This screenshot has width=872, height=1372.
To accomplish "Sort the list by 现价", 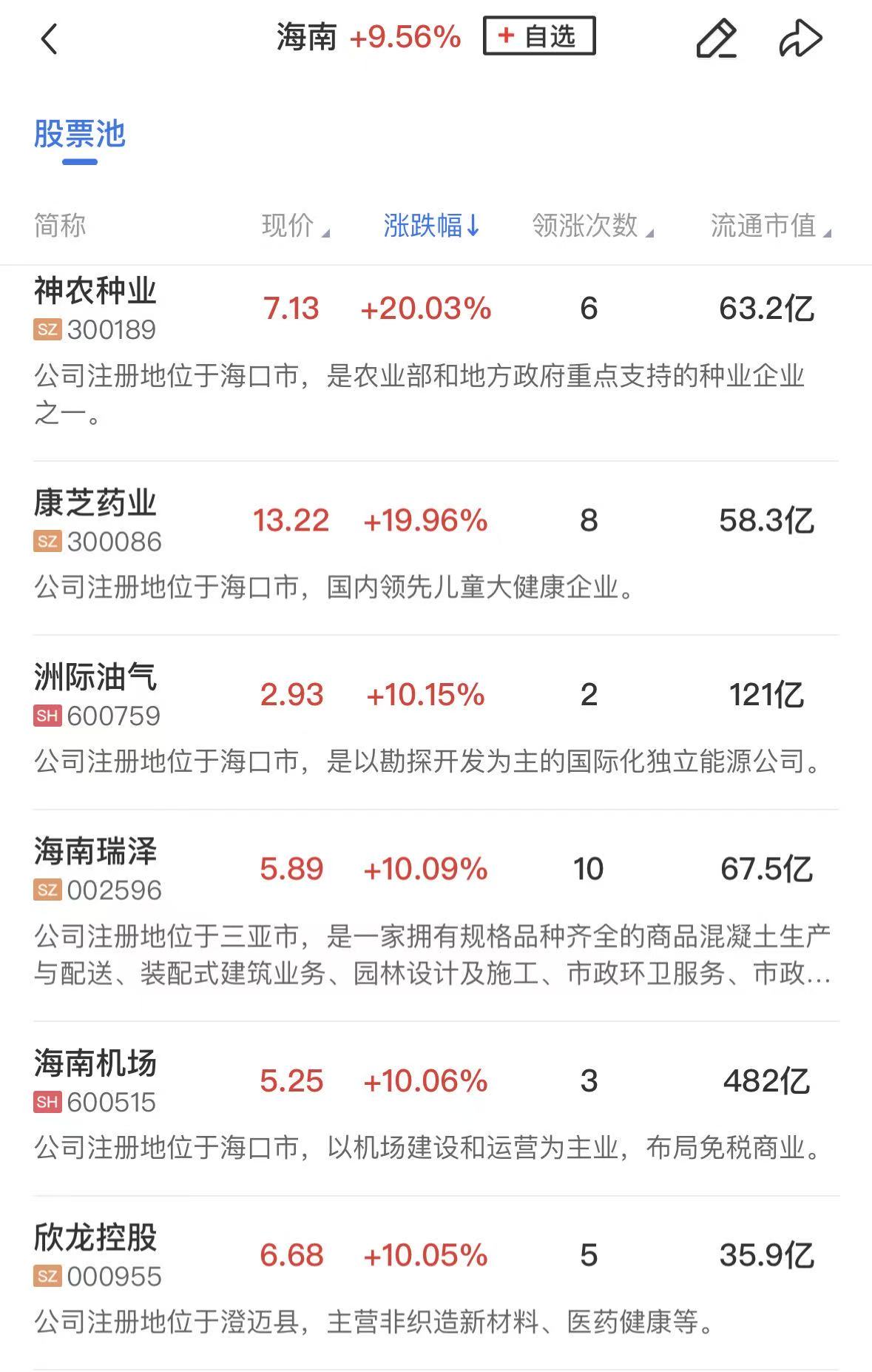I will click(x=294, y=226).
